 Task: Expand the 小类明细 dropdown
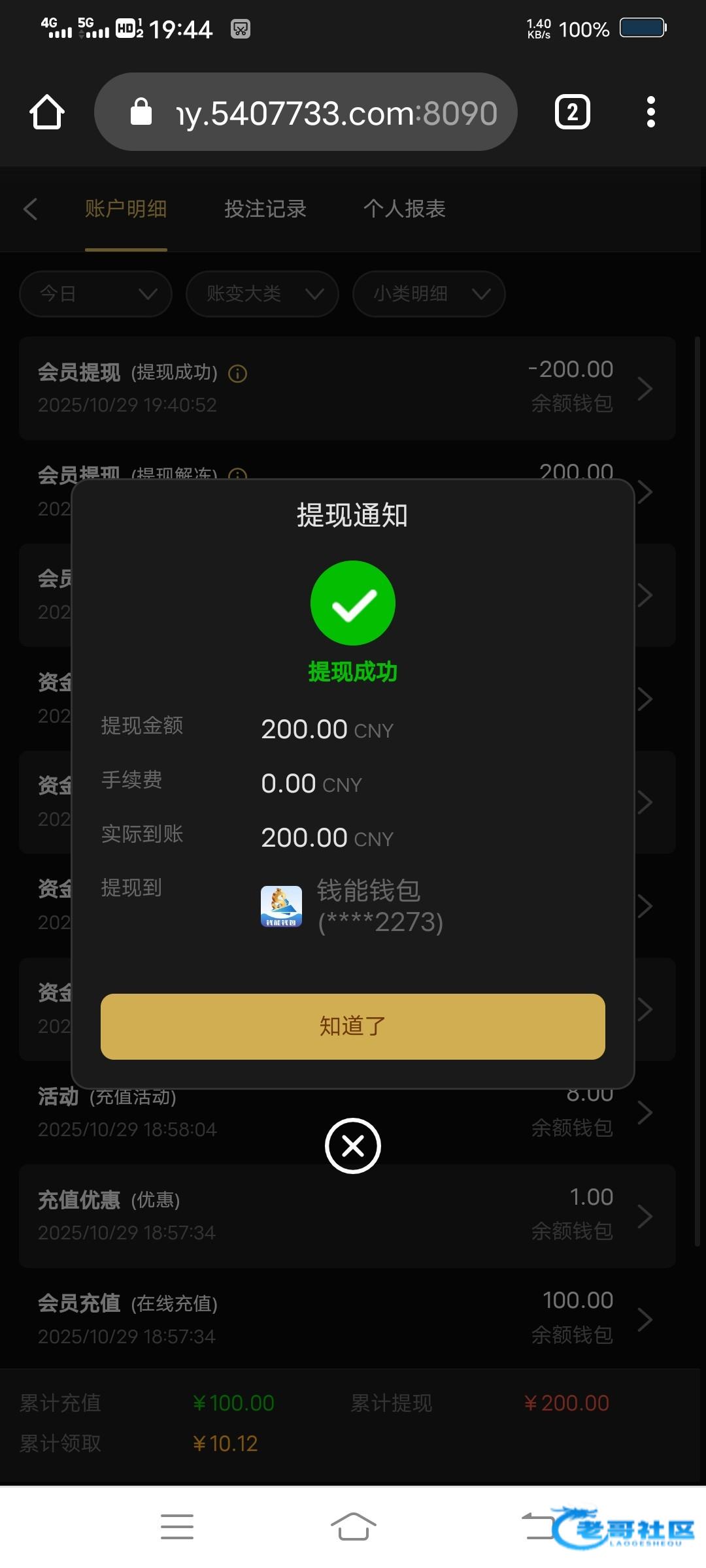(x=429, y=294)
